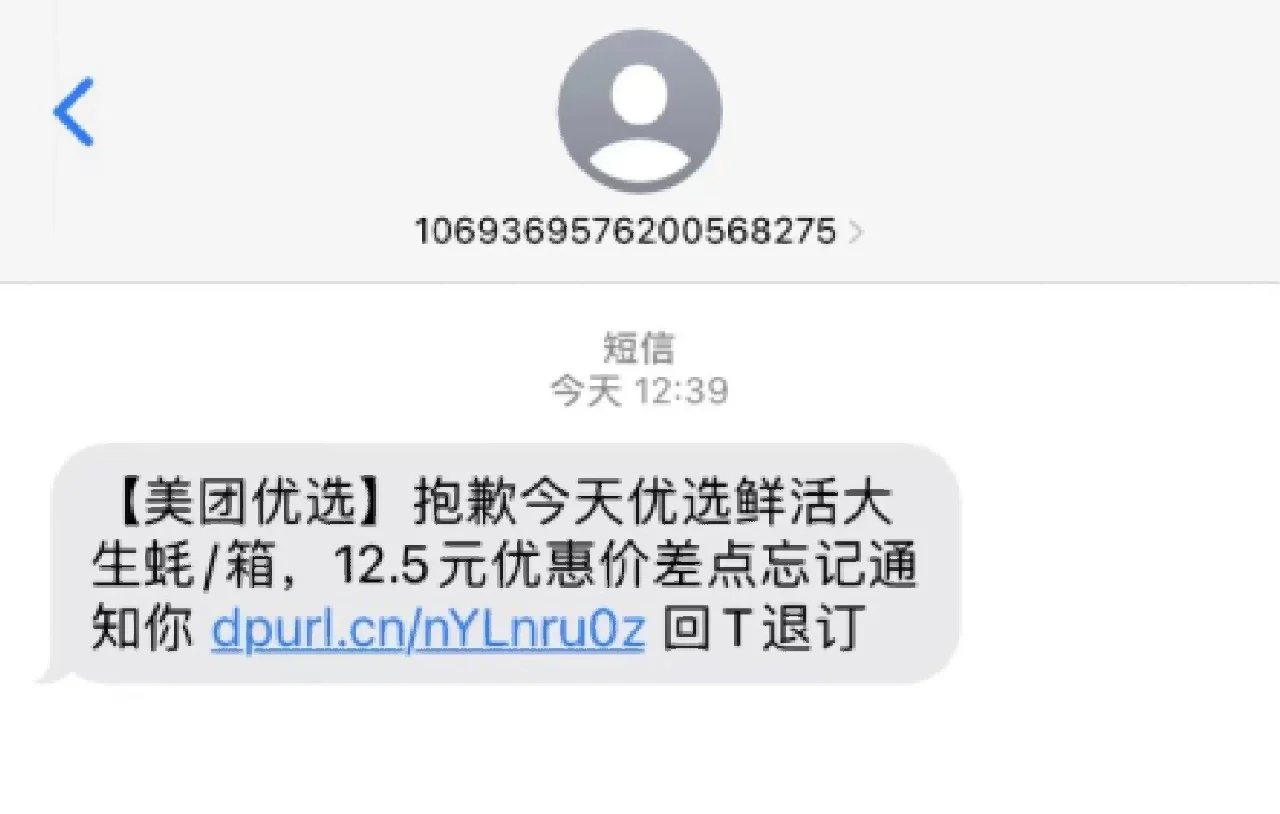Open contact details for 10693695762005​68275
This screenshot has height=814, width=1280.
coord(638,232)
